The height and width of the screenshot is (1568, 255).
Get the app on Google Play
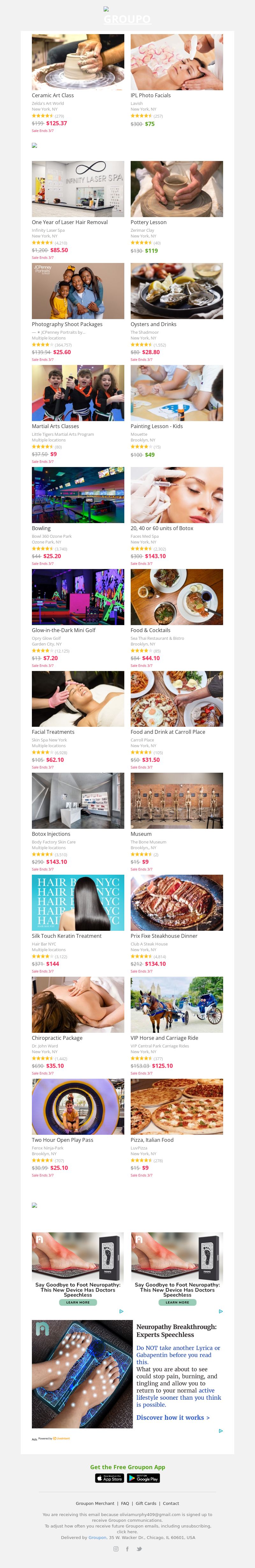144,1478
